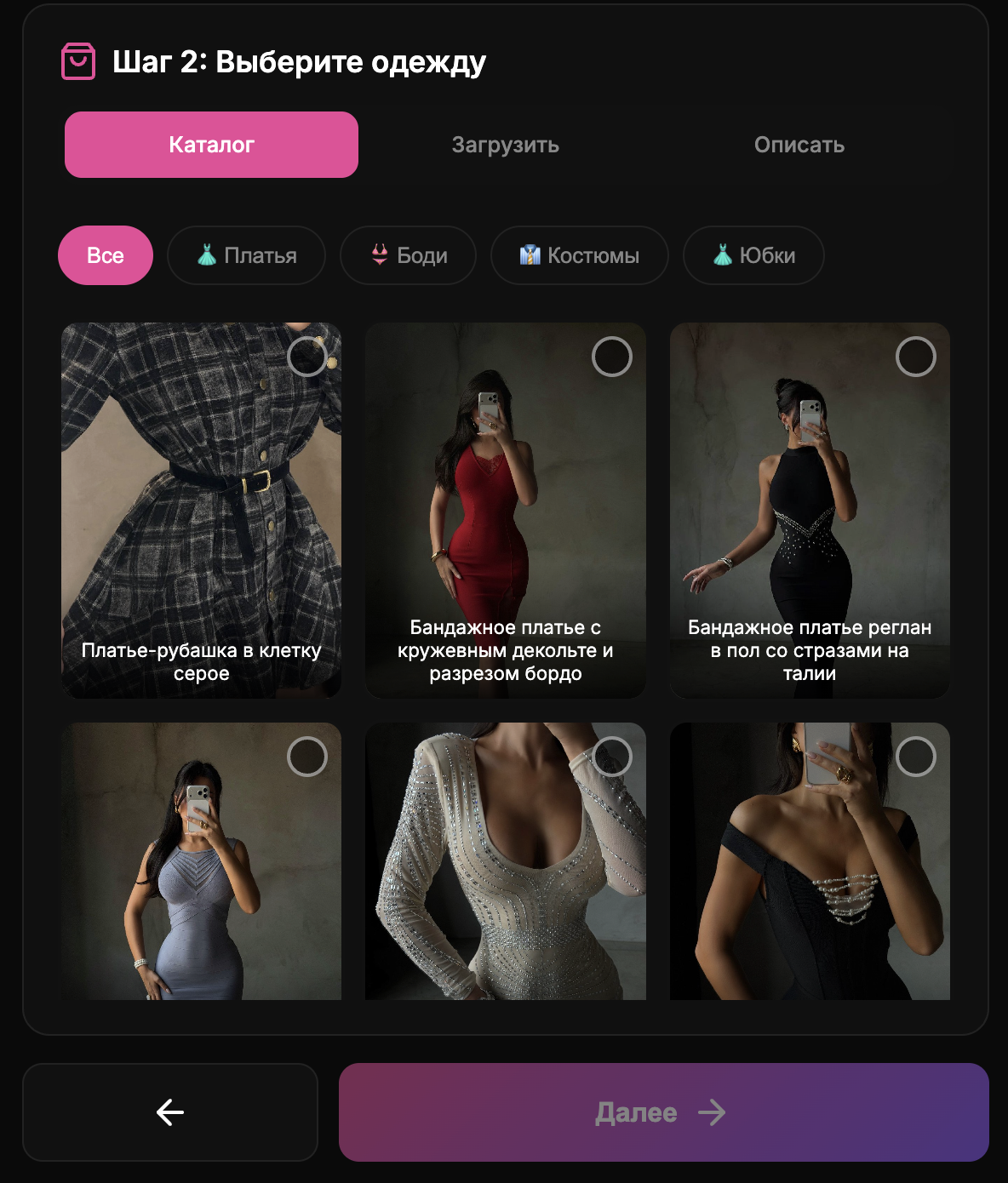This screenshot has width=1008, height=1183.
Task: Switch to the Каталог tab
Action: (211, 145)
